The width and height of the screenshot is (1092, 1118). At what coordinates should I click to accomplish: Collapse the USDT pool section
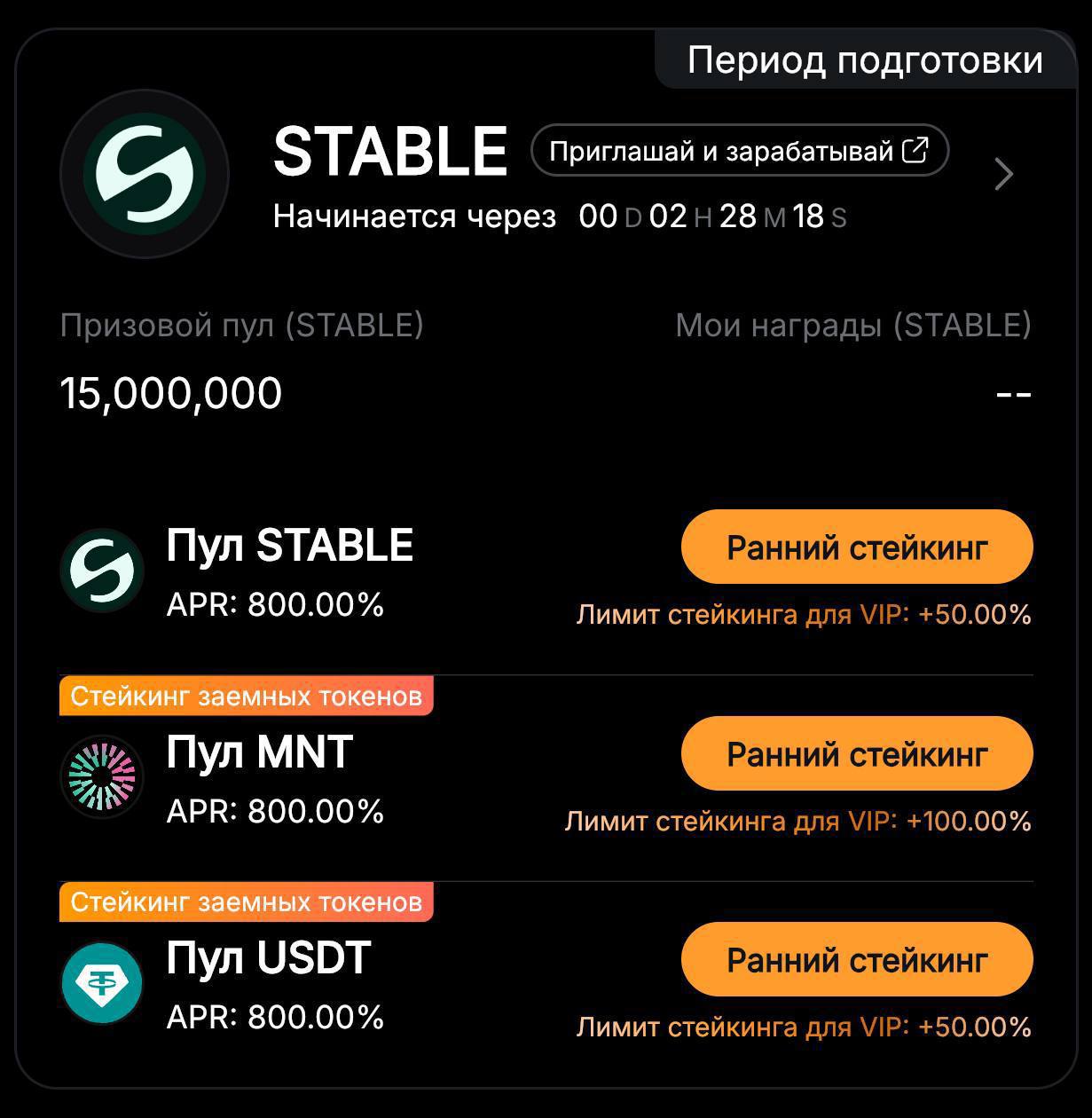[270, 957]
